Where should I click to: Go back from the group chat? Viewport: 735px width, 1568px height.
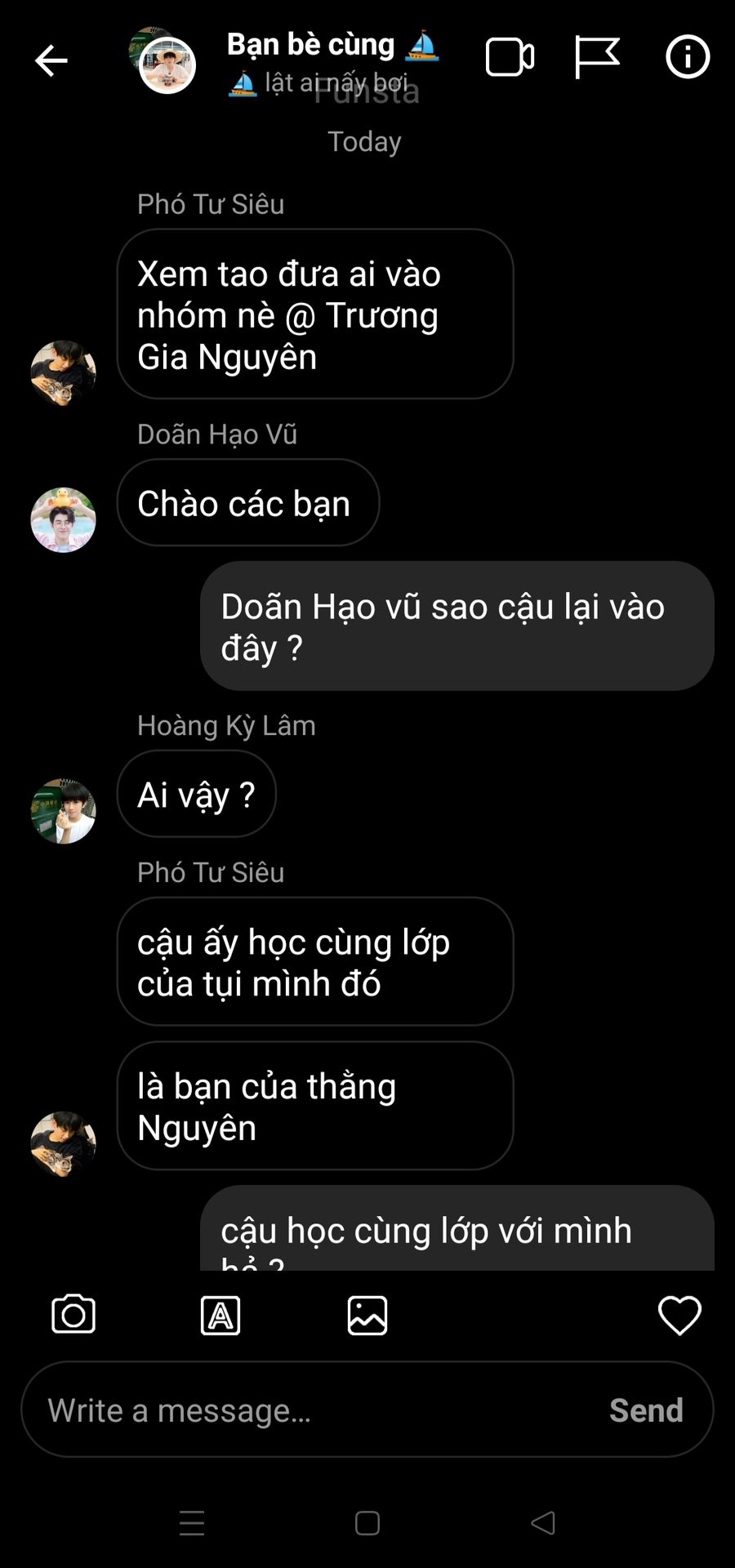[51, 60]
